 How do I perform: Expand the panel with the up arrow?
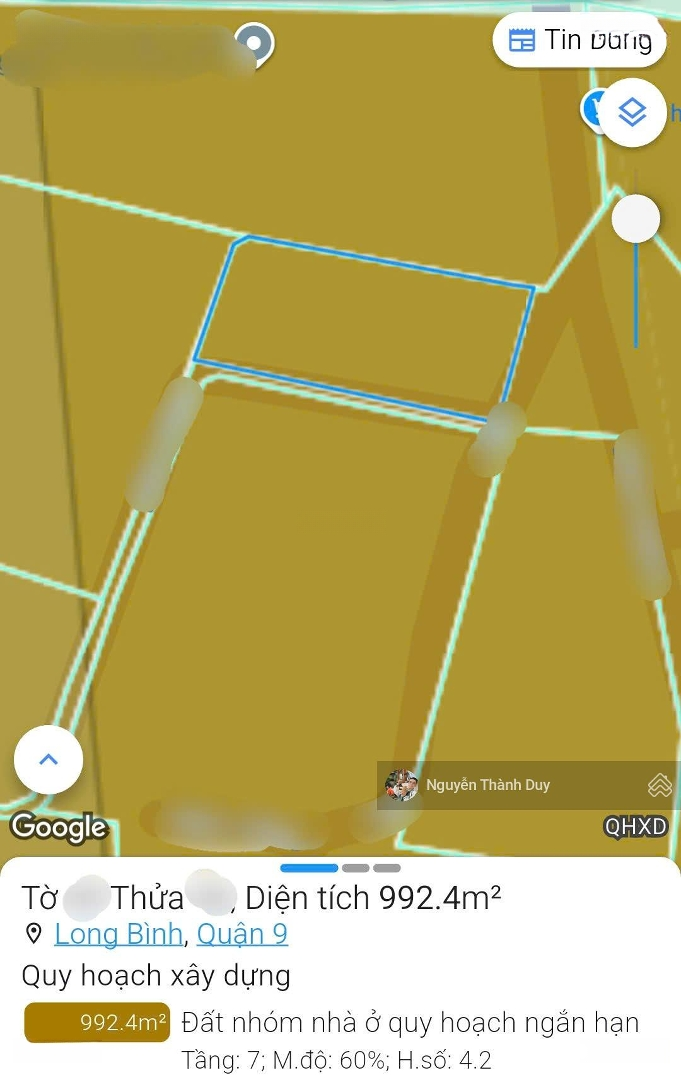48,759
